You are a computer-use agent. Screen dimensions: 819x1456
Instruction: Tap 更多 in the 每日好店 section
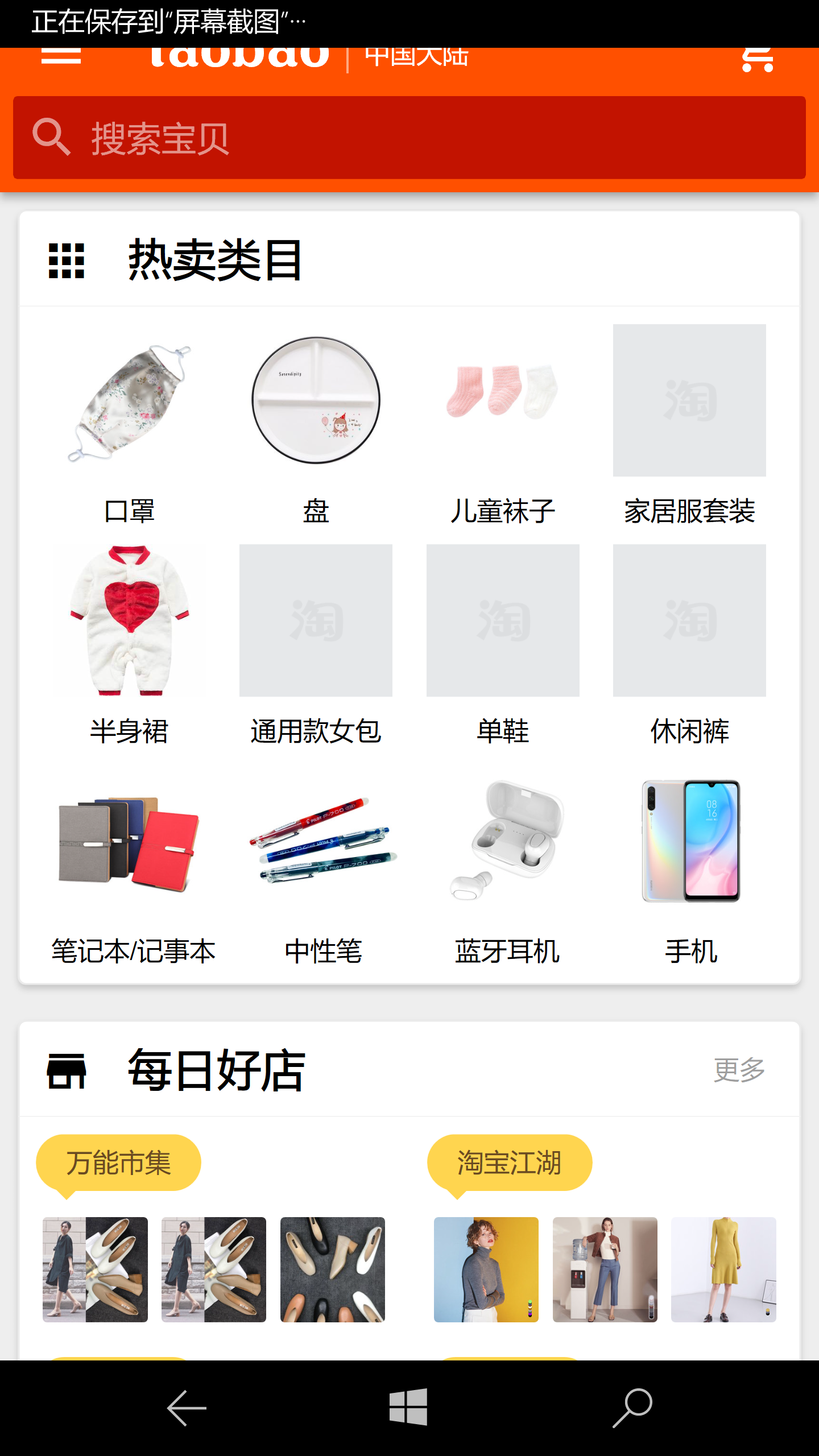click(x=739, y=1070)
